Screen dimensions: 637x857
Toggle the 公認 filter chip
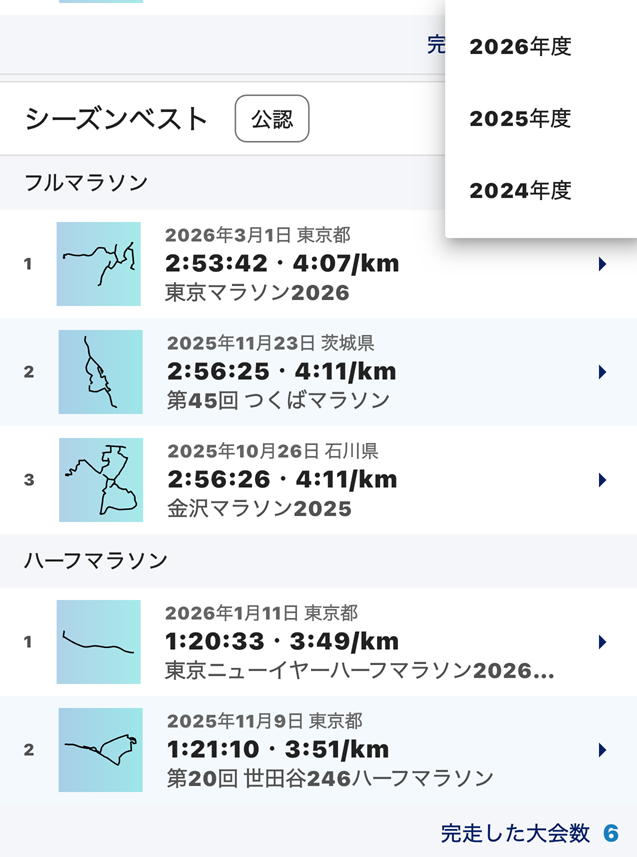pos(272,119)
